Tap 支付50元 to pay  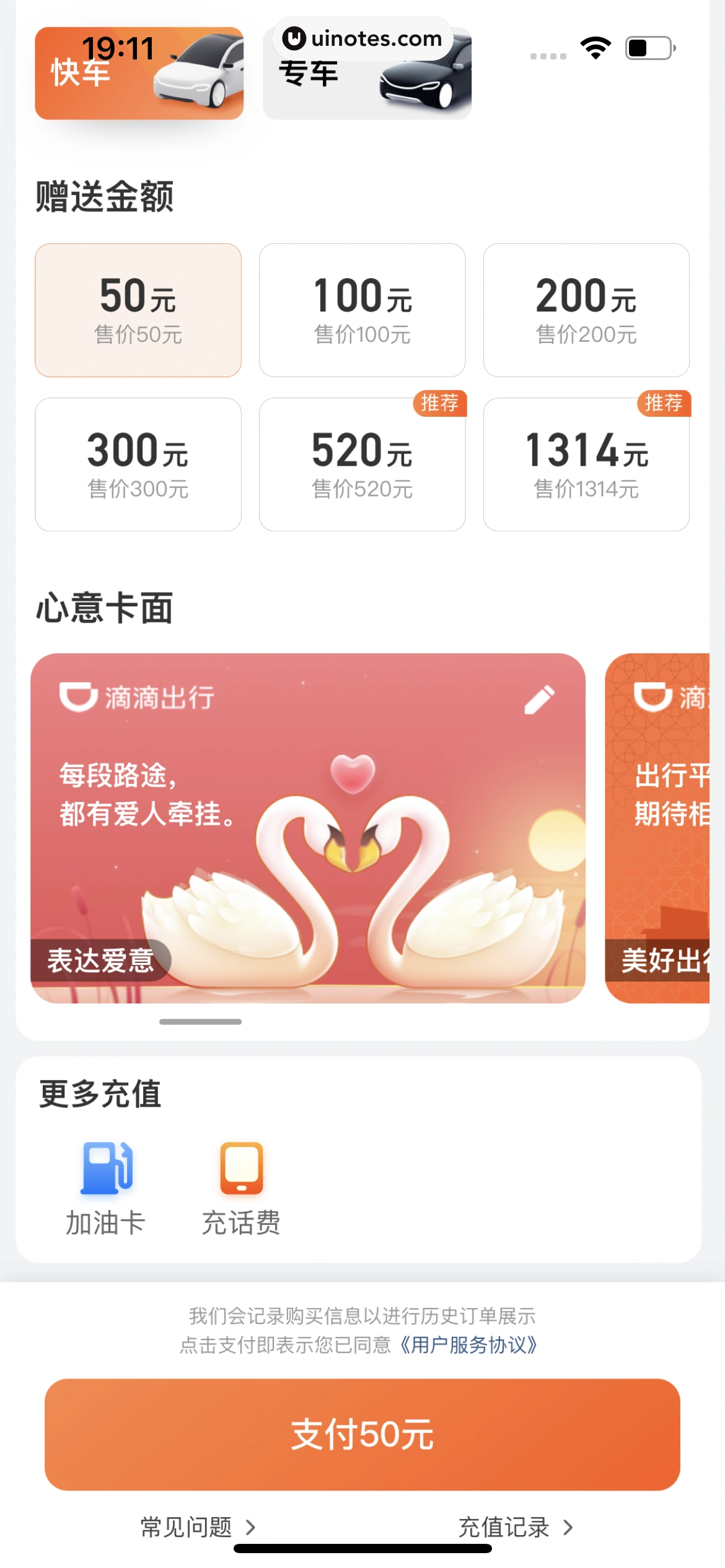point(362,1434)
